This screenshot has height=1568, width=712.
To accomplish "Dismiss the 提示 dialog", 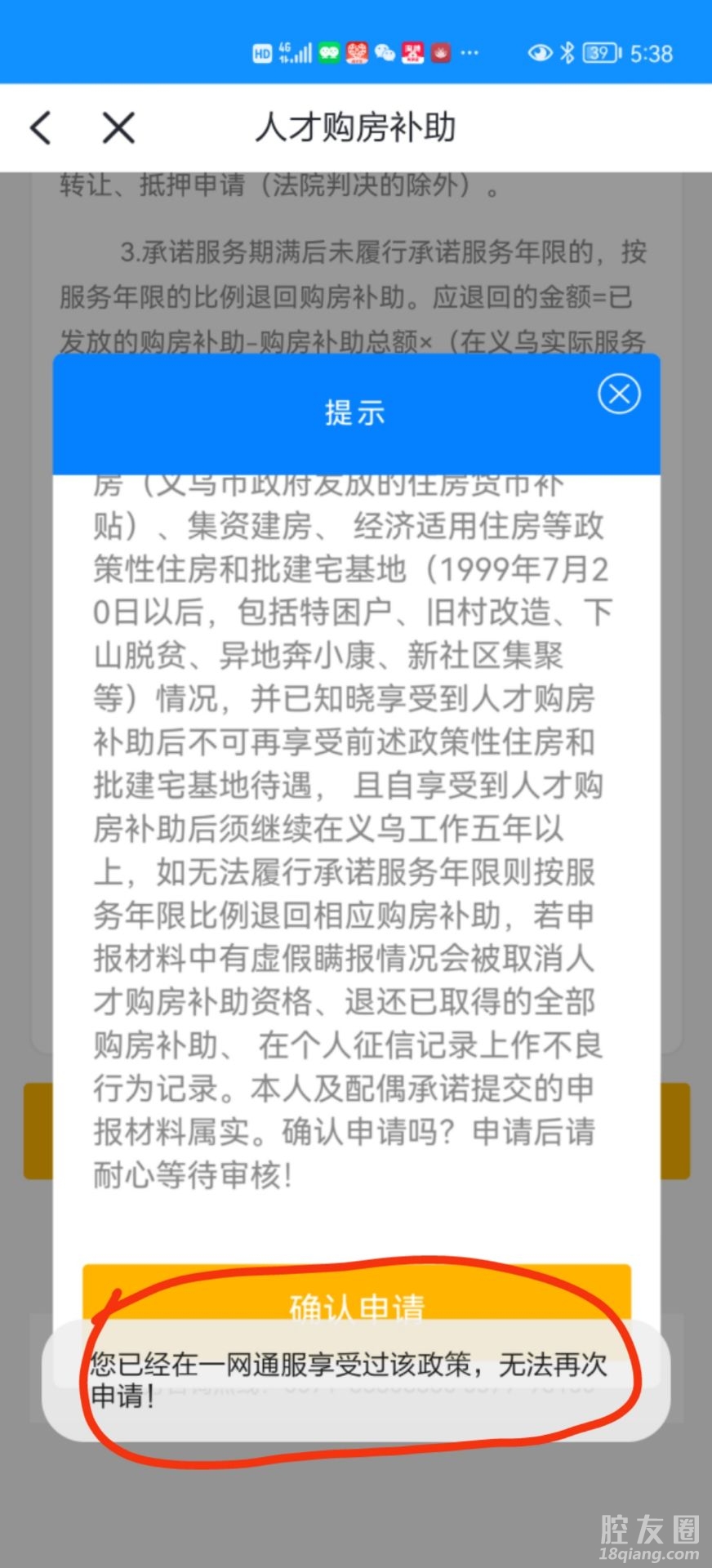I will click(619, 394).
